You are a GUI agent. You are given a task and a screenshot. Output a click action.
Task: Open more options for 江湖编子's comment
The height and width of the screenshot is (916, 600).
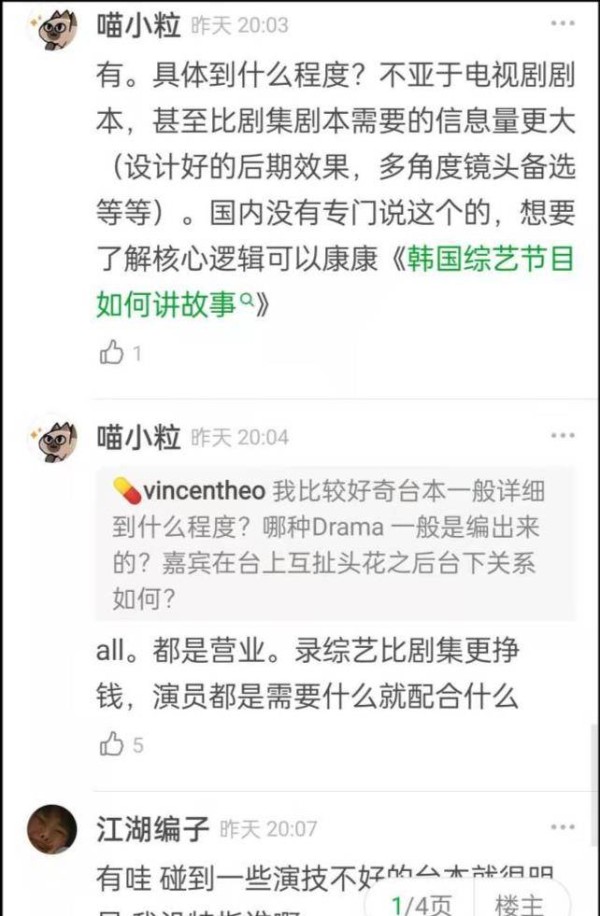coord(563,827)
